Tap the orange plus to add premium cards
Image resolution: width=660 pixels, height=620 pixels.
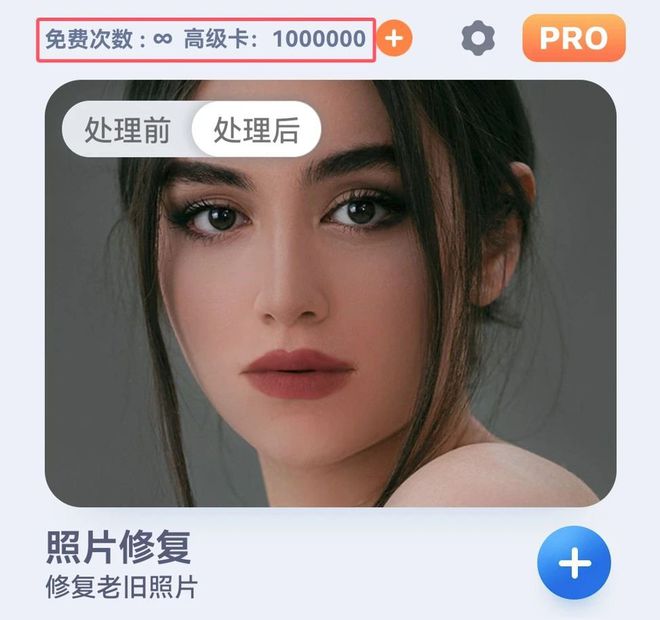click(394, 39)
